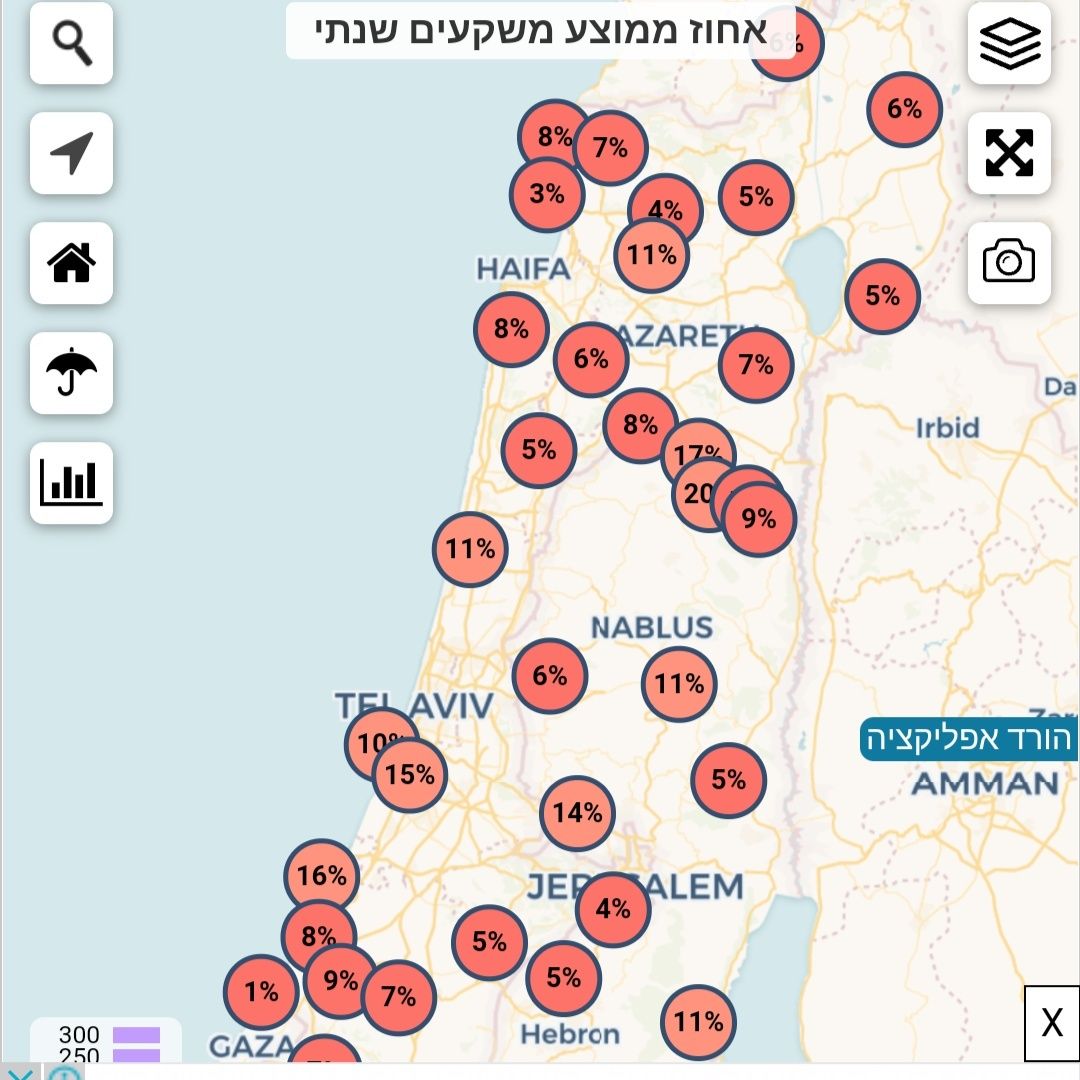The image size is (1080, 1080).
Task: Tap the camera snapshot button
Action: click(x=1009, y=263)
